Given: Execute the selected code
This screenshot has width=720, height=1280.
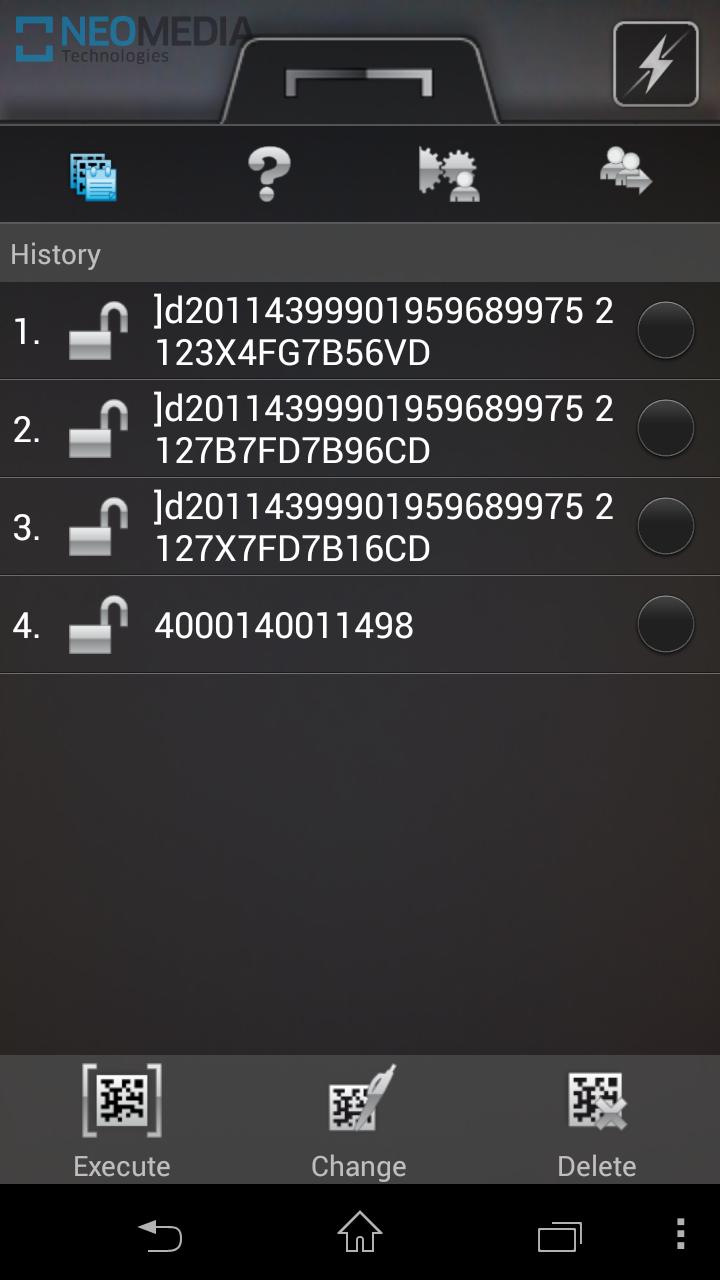Looking at the screenshot, I should click(x=122, y=1120).
